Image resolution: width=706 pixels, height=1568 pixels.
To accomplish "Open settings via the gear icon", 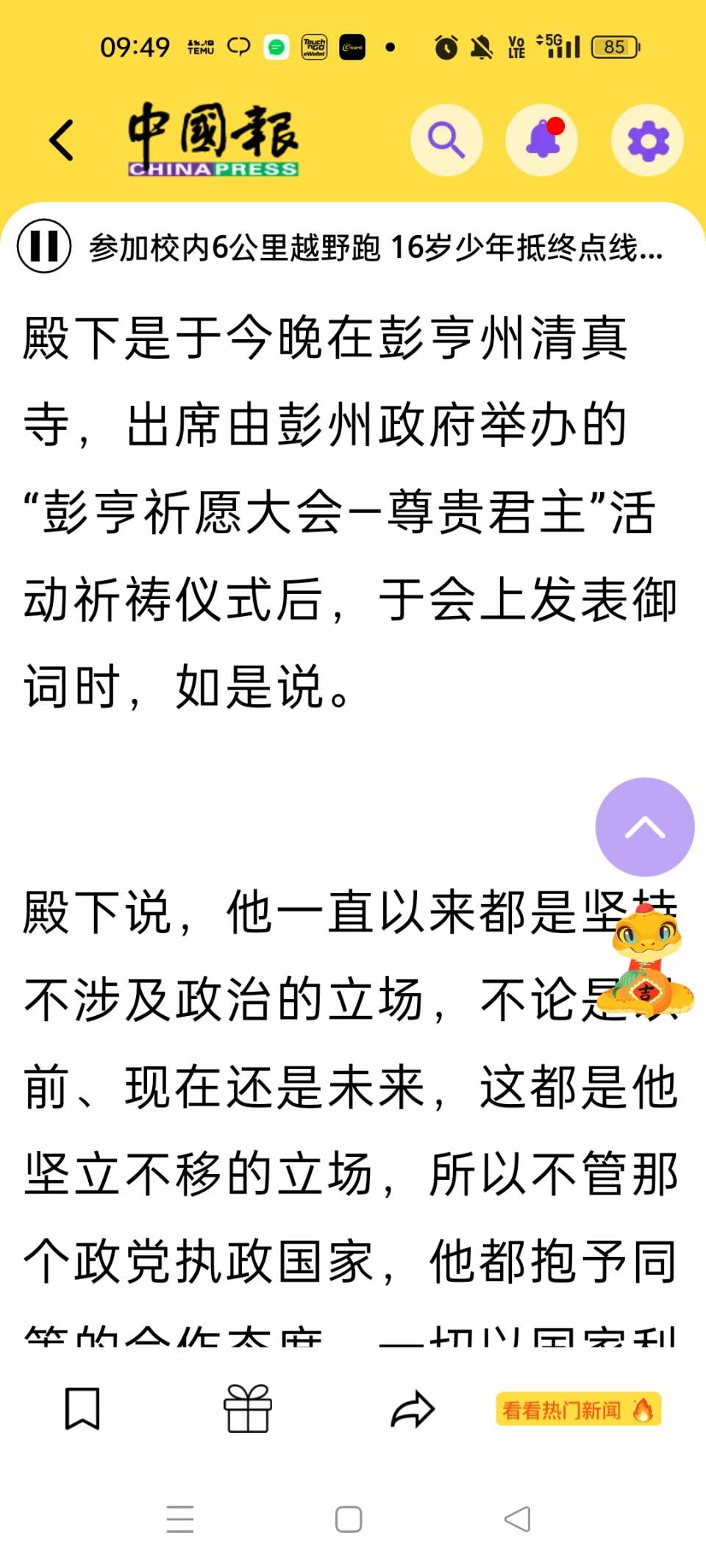I will [647, 141].
